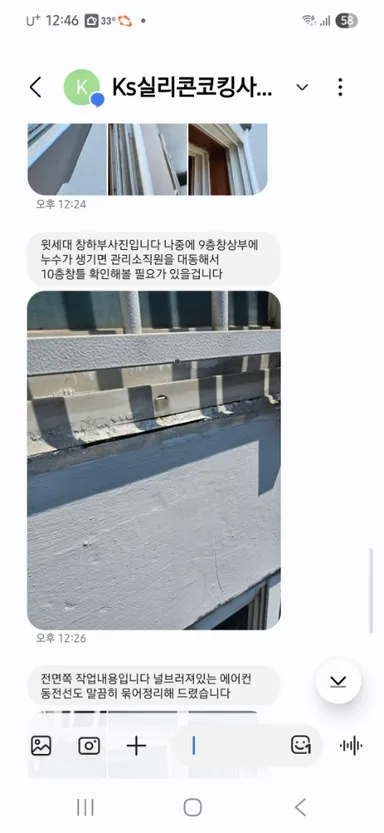Open the sticker and emoji picker
384x833 pixels.
tap(301, 745)
